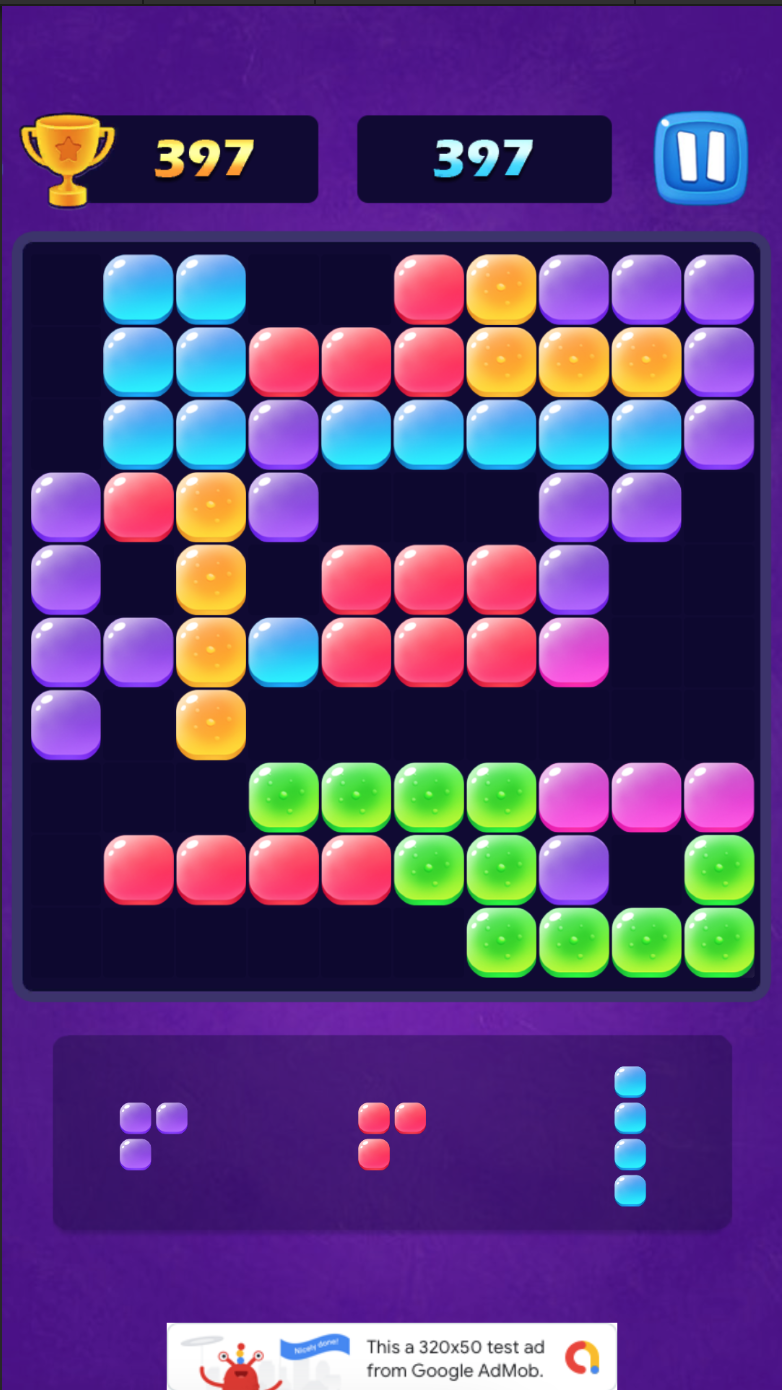Screen dimensions: 782x1390
Task: Select the red L-shaped block piece
Action: 392,1136
